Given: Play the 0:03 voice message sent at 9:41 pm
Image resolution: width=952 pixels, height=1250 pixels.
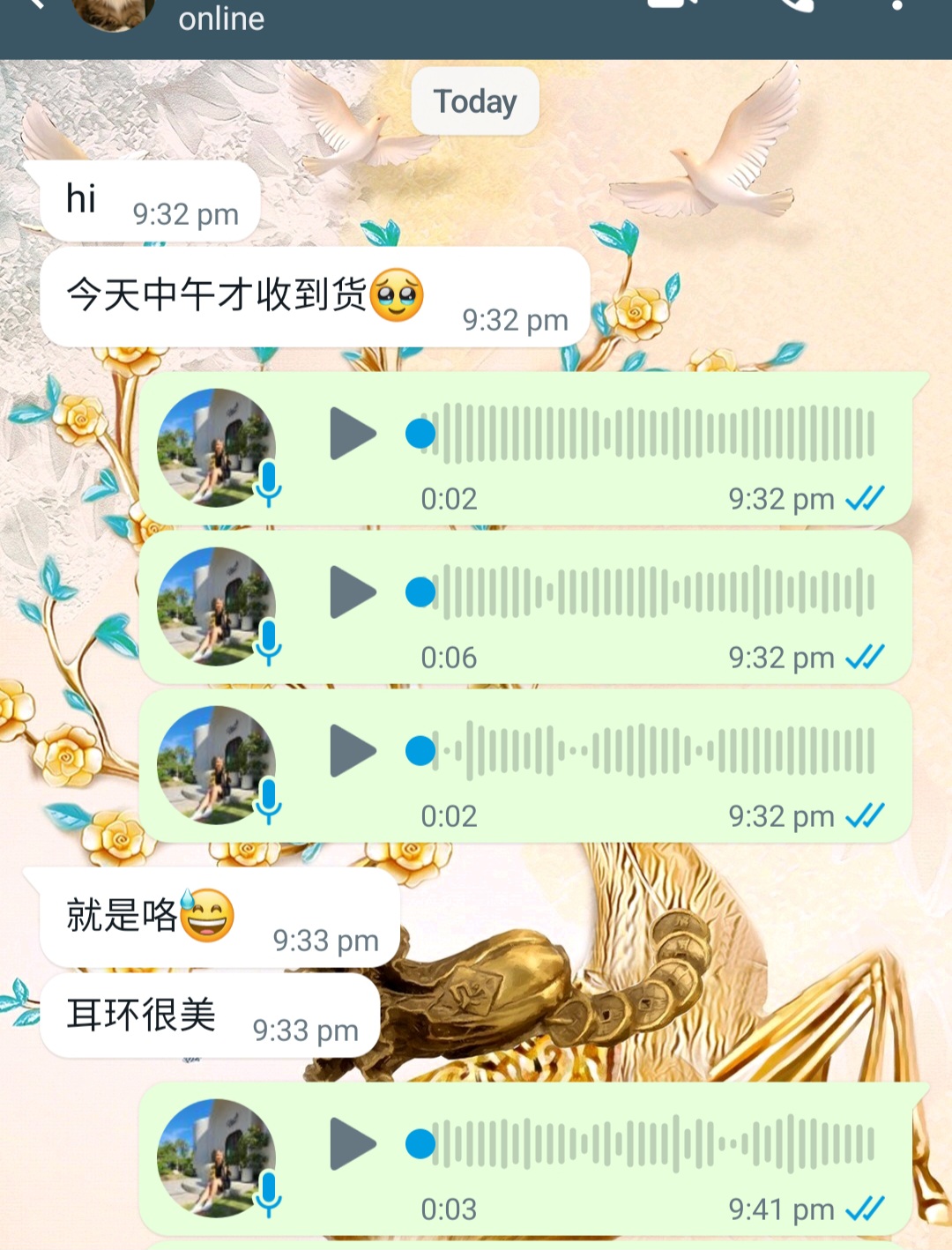Looking at the screenshot, I should pos(353,1144).
